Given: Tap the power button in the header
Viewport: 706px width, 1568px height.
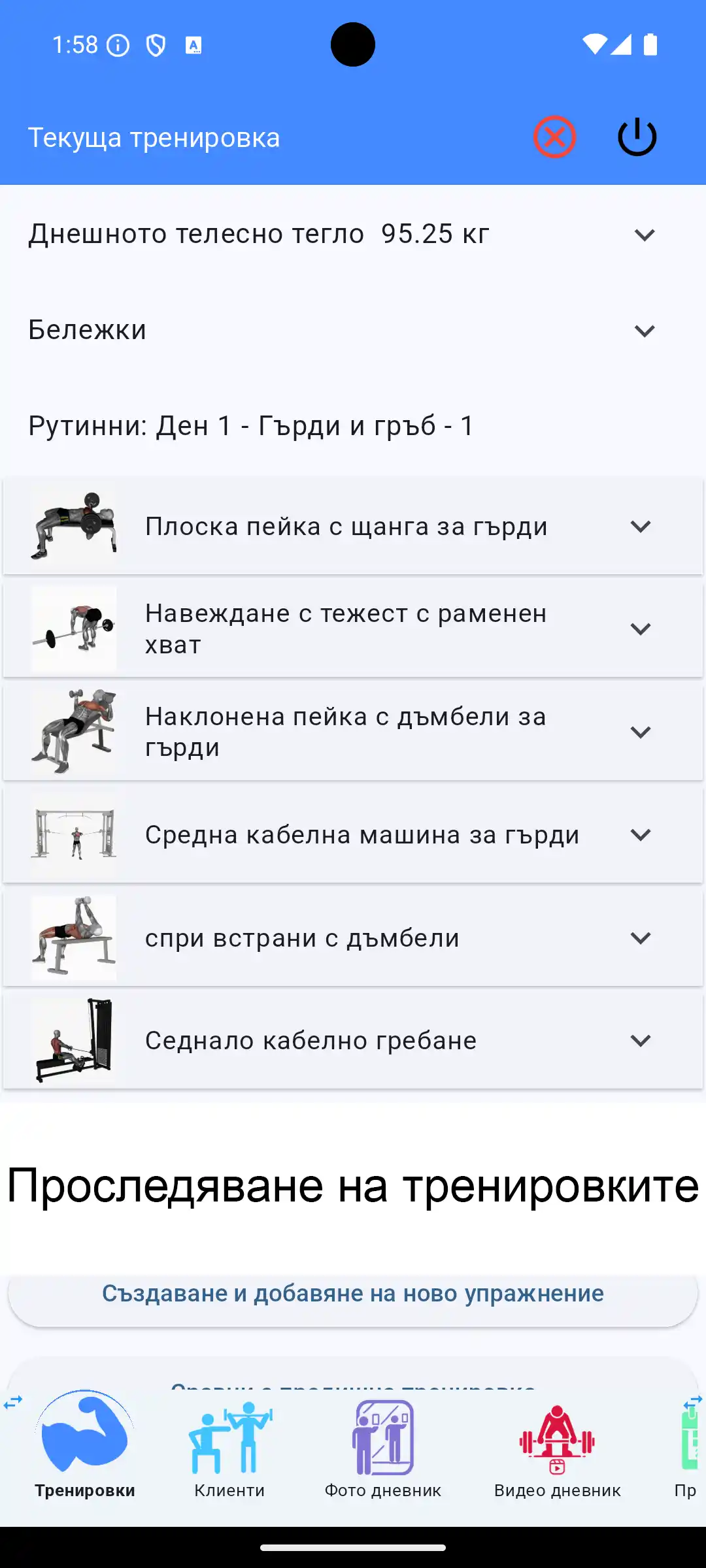Looking at the screenshot, I should coord(637,137).
